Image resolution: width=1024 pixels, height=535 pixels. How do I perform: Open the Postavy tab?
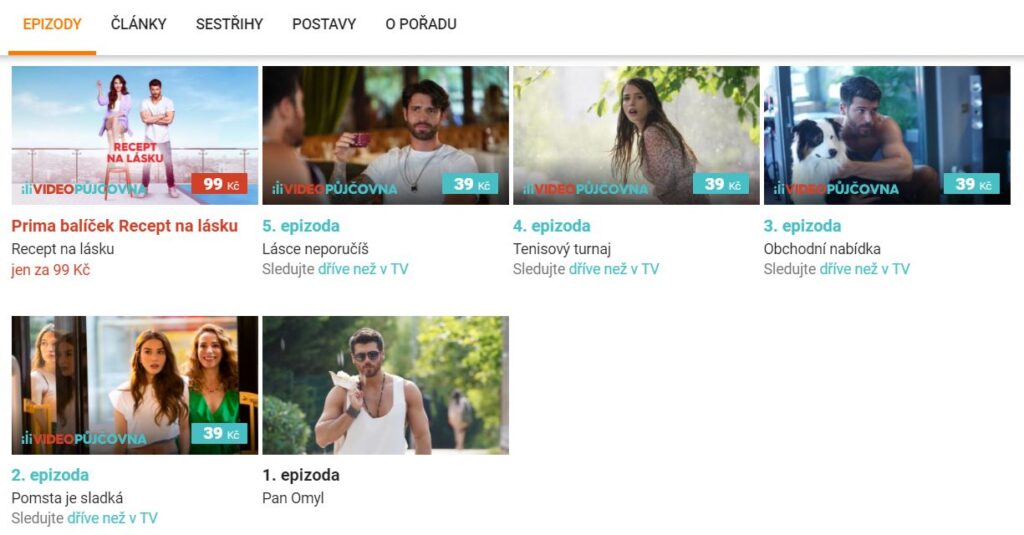point(324,24)
